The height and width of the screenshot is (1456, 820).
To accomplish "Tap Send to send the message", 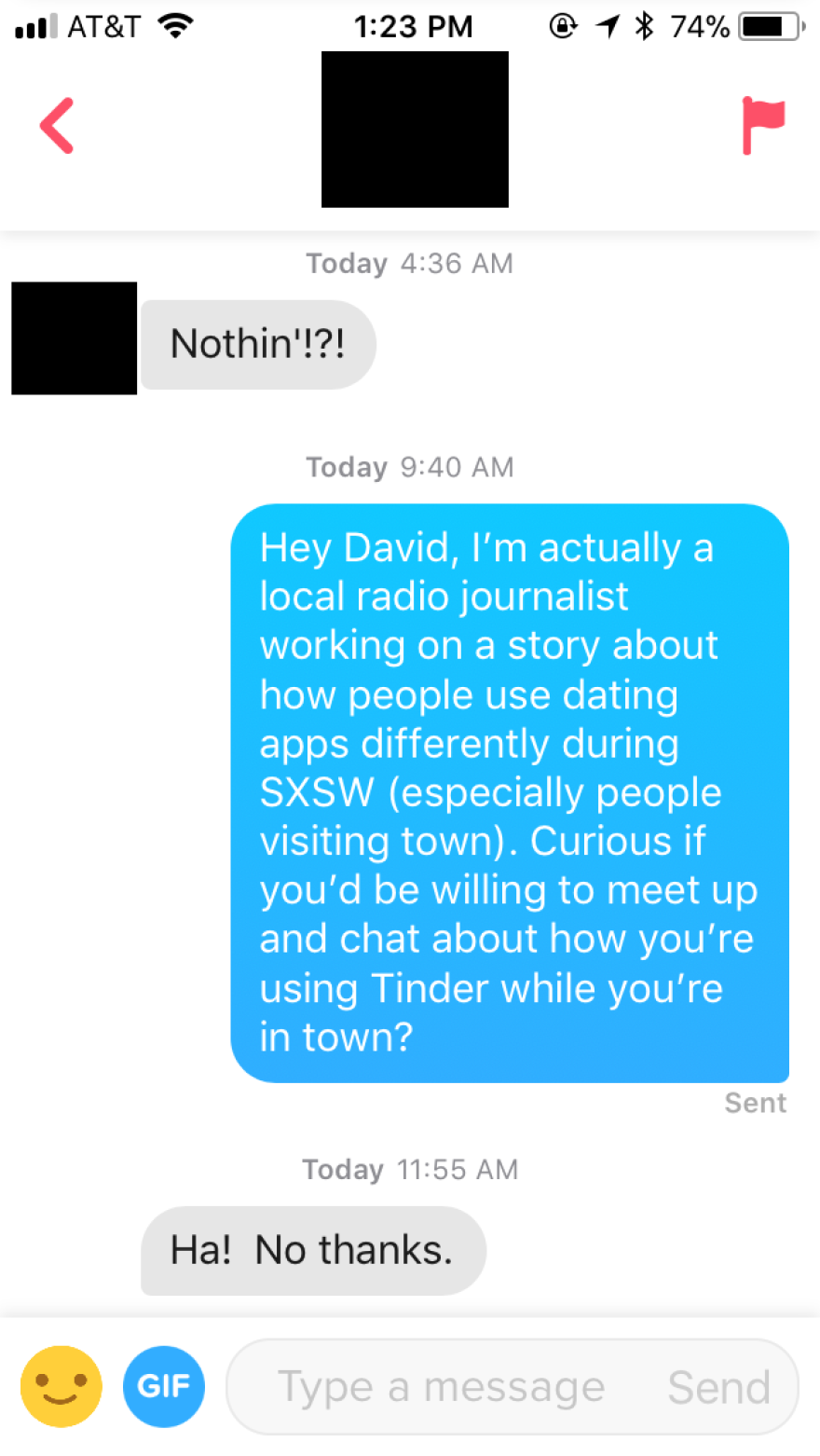I will [x=718, y=1387].
